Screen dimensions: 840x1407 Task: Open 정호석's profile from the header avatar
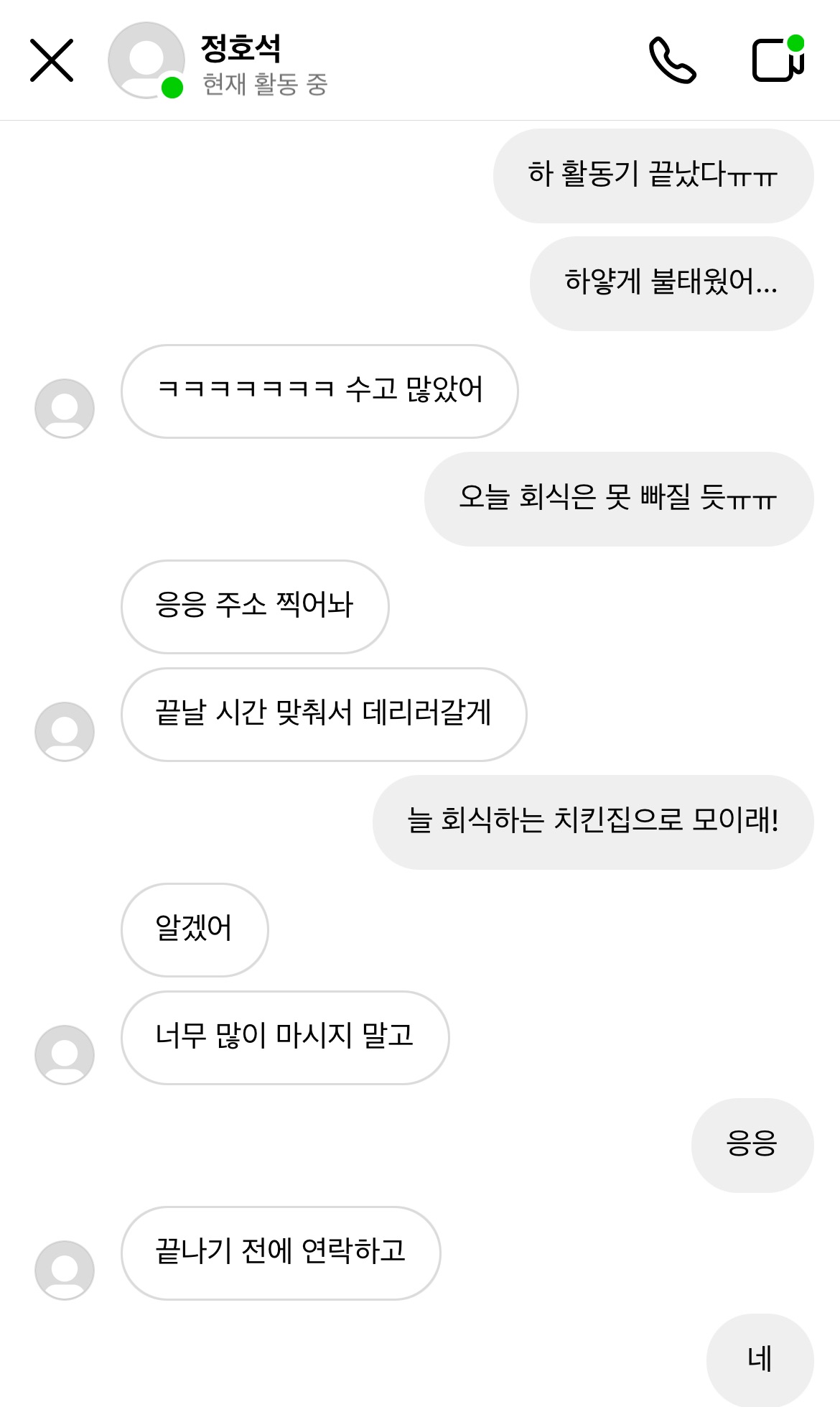tap(146, 60)
